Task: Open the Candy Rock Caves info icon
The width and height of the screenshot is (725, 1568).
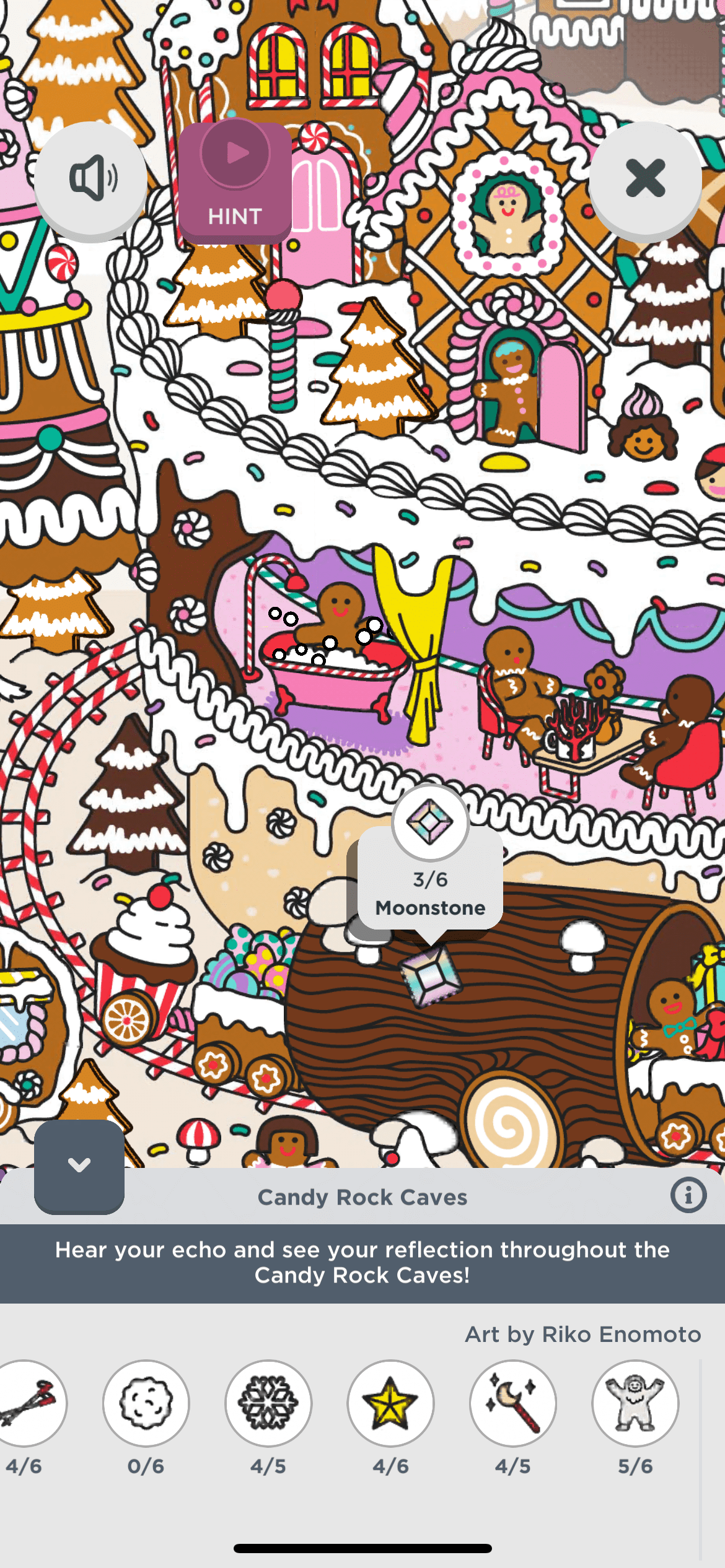Action: point(688,1195)
